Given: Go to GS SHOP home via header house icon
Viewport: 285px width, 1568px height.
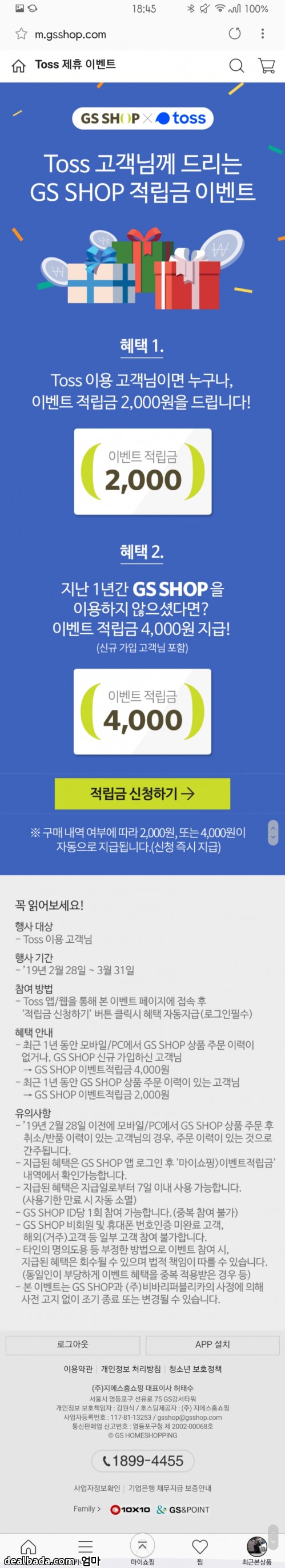Looking at the screenshot, I should pos(19,66).
